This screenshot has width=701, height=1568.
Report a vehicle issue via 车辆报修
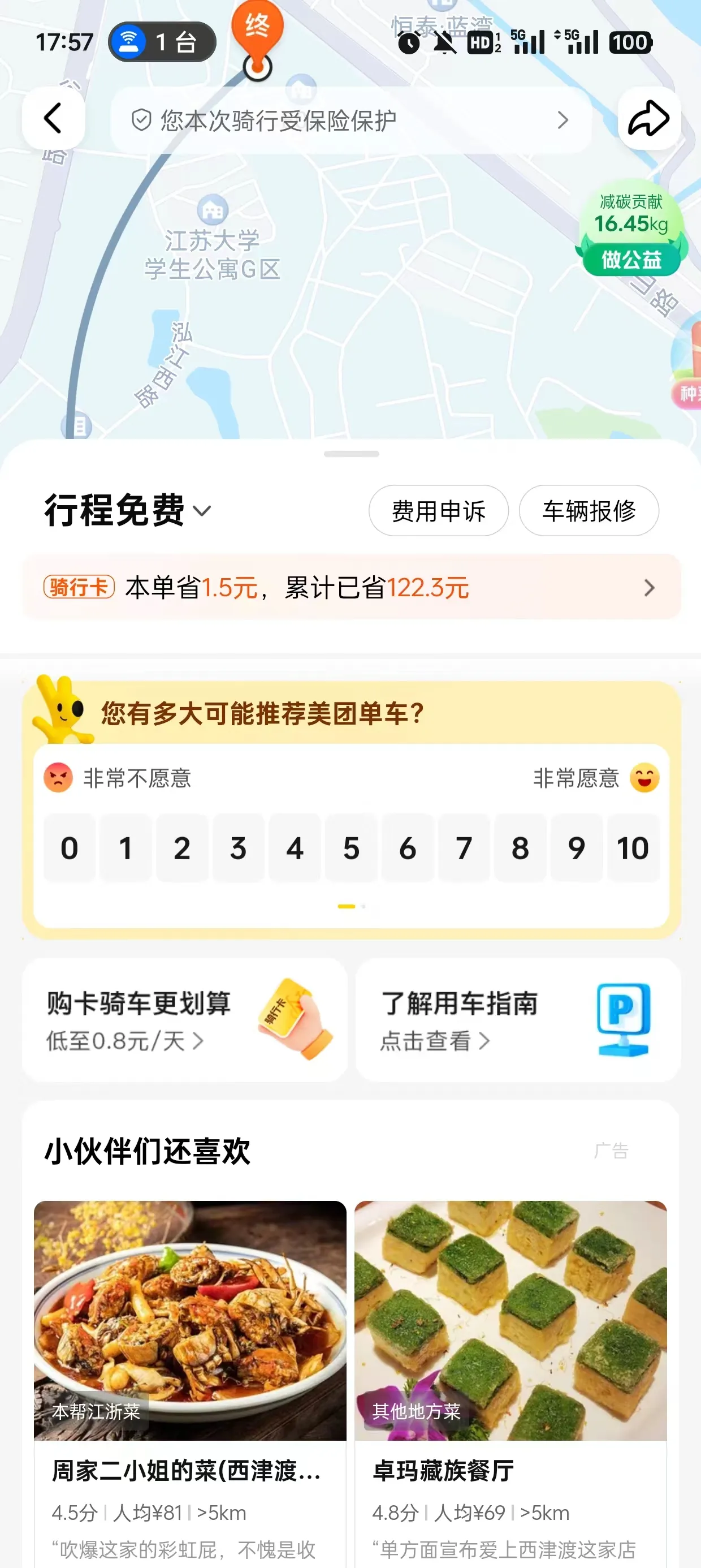(x=589, y=511)
